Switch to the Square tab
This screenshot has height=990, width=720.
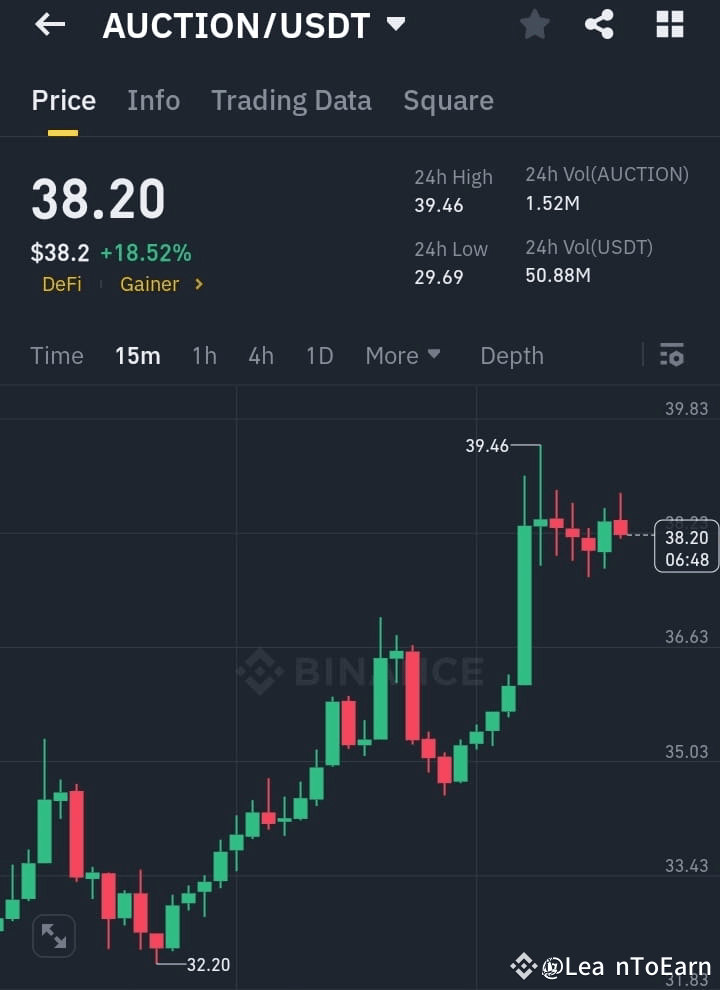click(448, 100)
